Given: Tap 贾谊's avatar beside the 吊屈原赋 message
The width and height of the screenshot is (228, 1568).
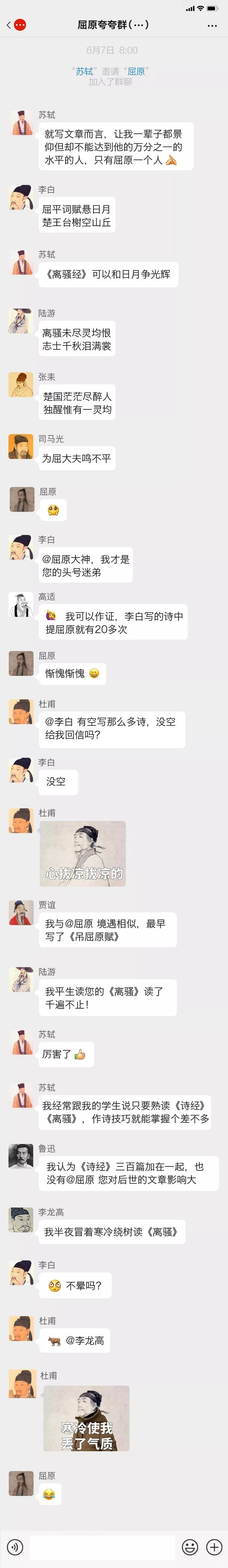Looking at the screenshot, I should click(x=21, y=912).
